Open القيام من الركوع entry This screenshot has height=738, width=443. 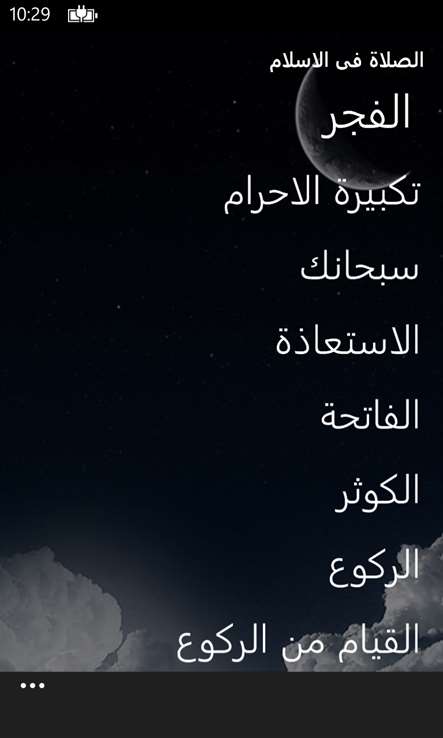coord(298,642)
